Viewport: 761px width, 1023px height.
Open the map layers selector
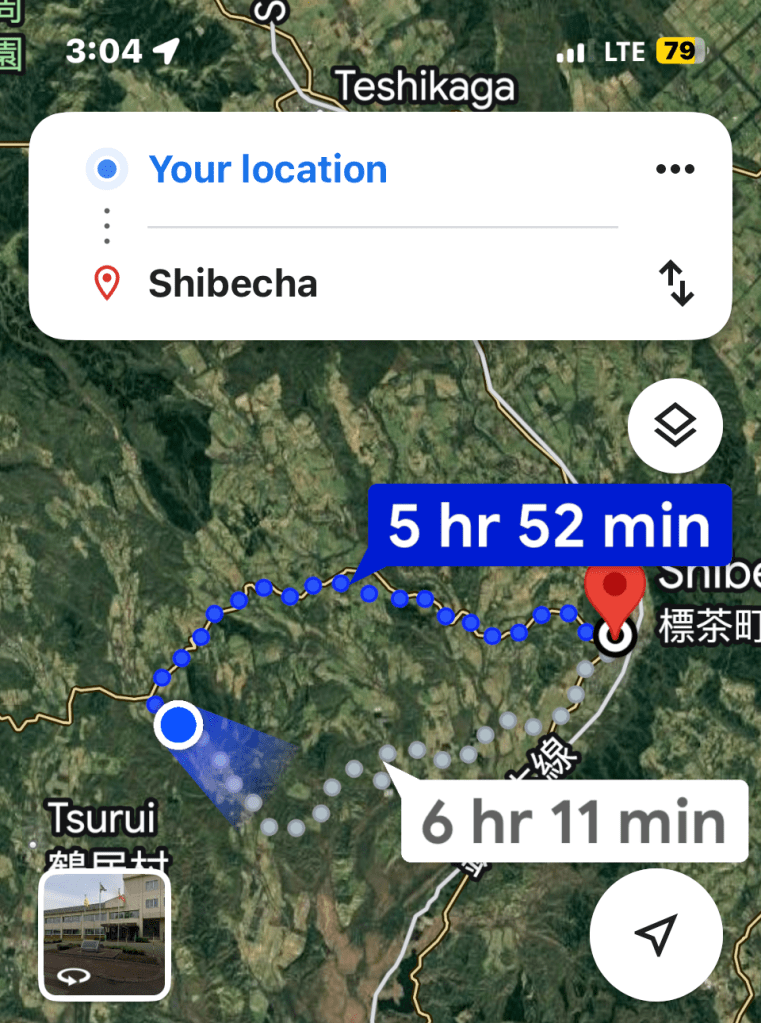click(x=675, y=427)
